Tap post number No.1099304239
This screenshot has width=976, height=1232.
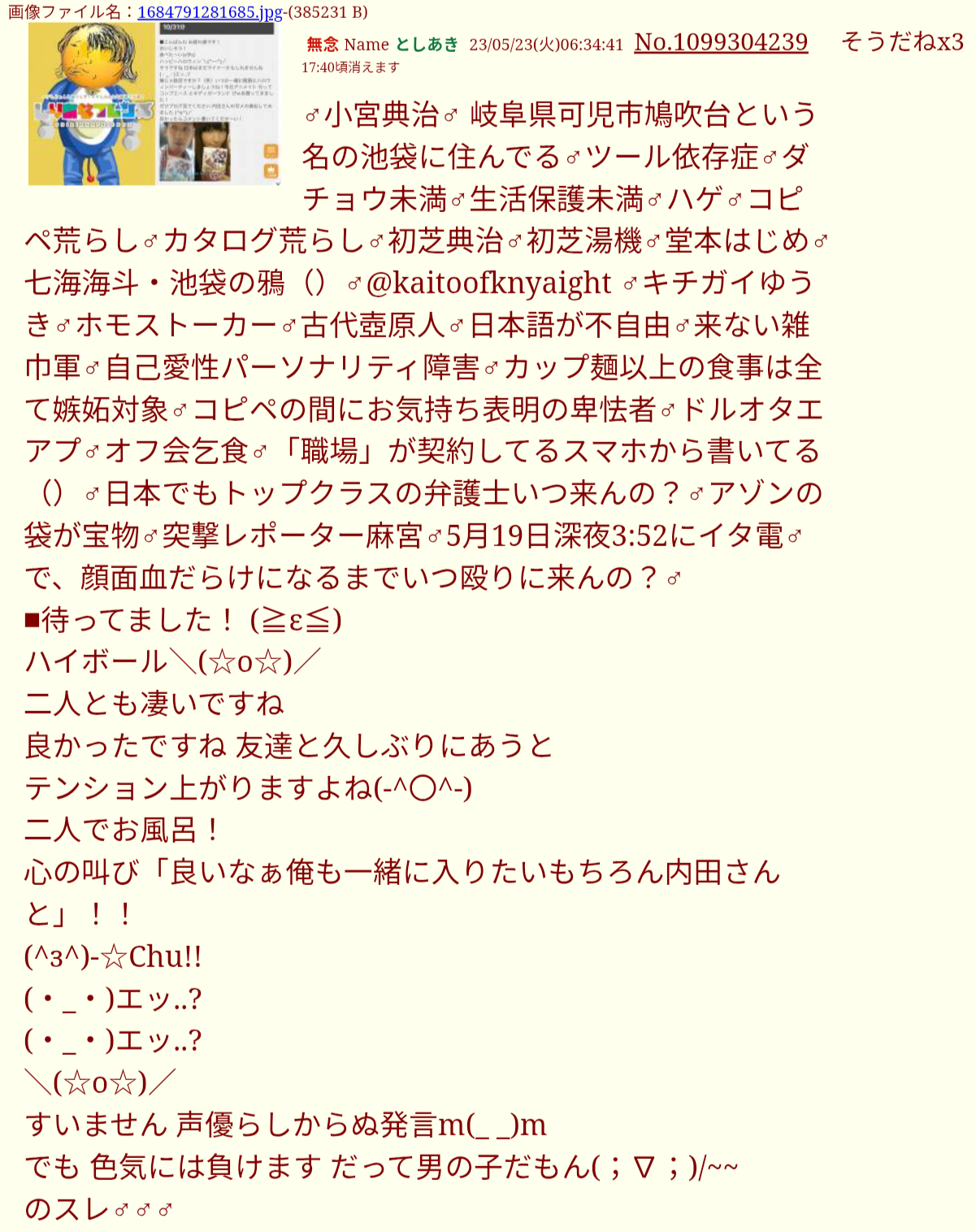tap(720, 42)
